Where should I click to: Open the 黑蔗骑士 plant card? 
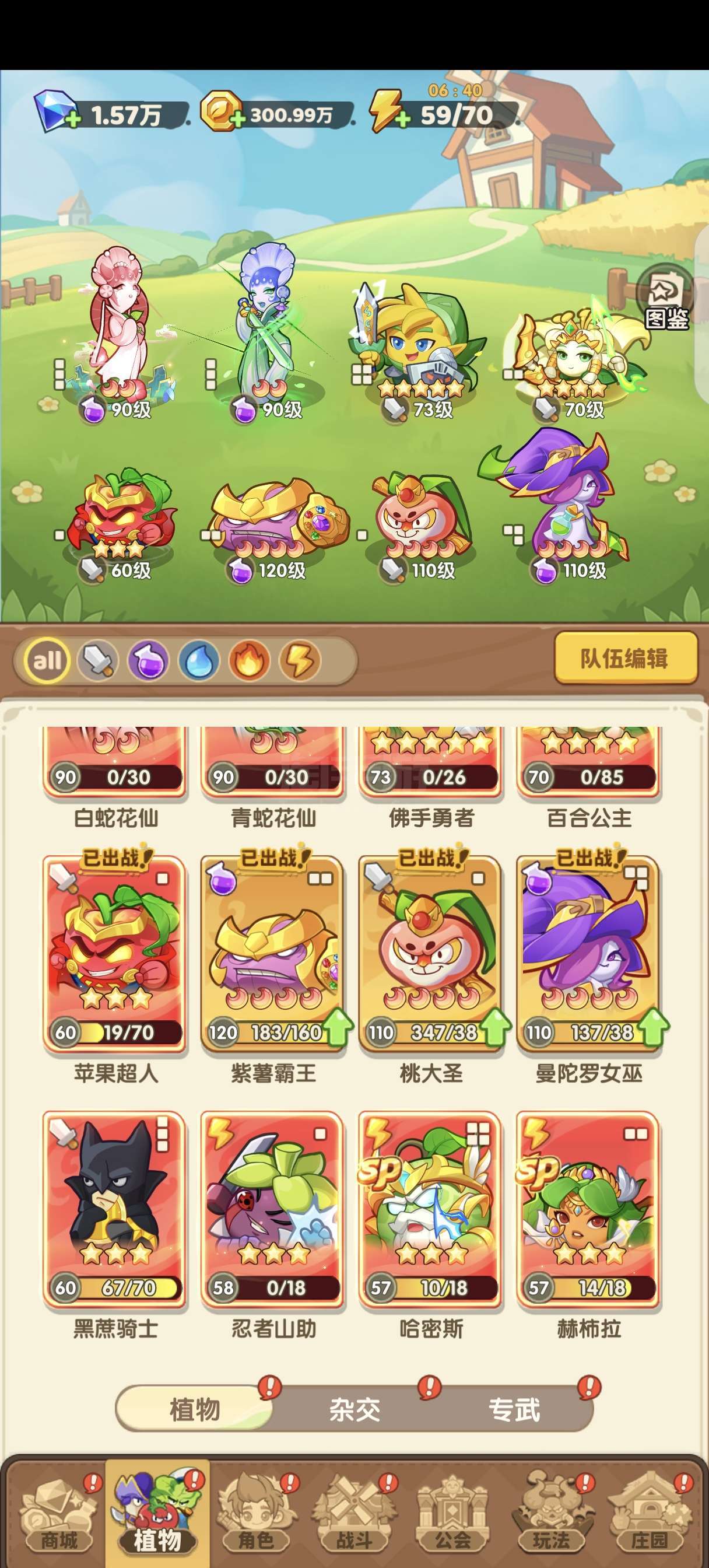[114, 1208]
